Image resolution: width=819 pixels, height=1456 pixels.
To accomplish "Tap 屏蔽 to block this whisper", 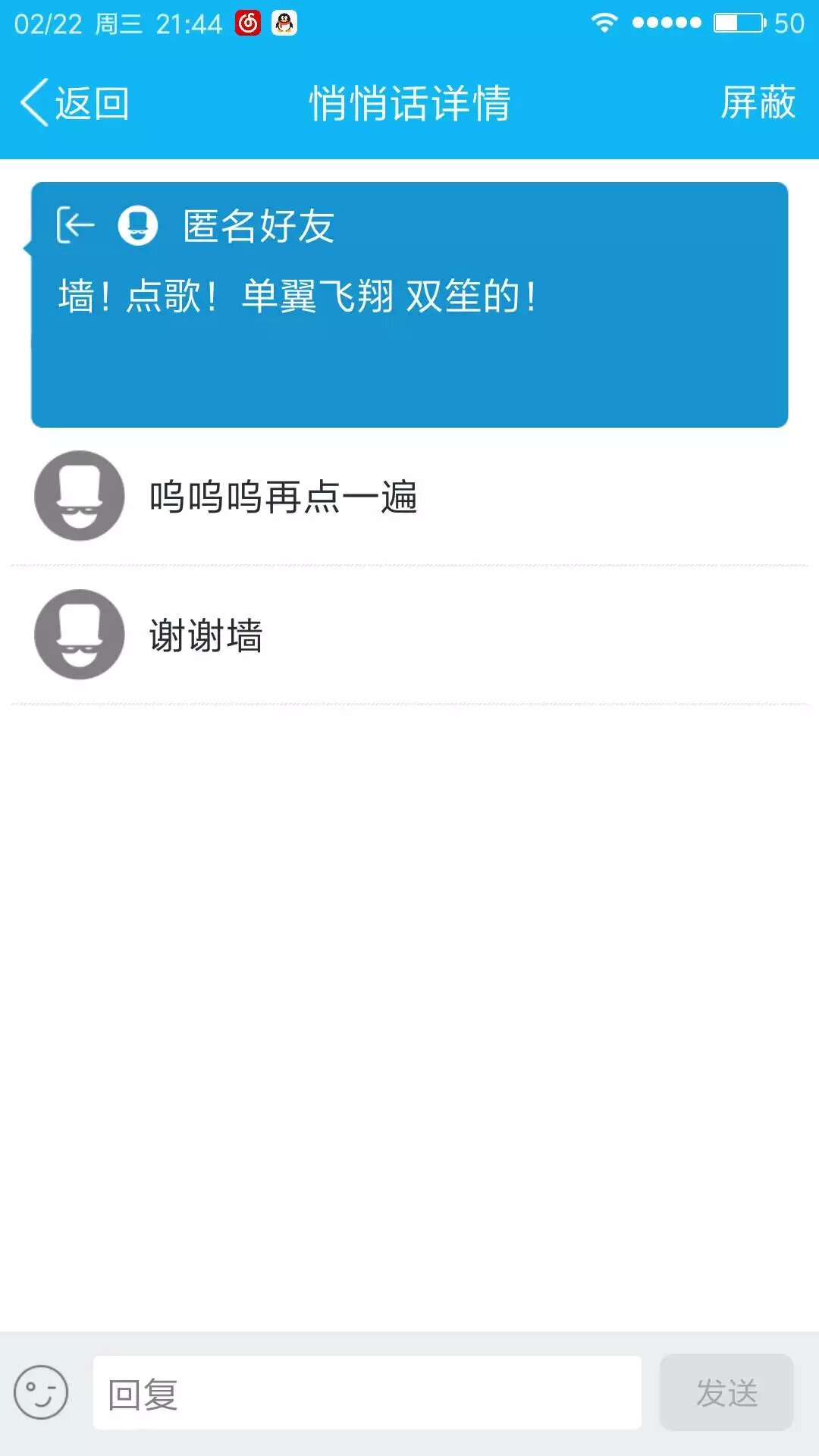I will tap(757, 102).
